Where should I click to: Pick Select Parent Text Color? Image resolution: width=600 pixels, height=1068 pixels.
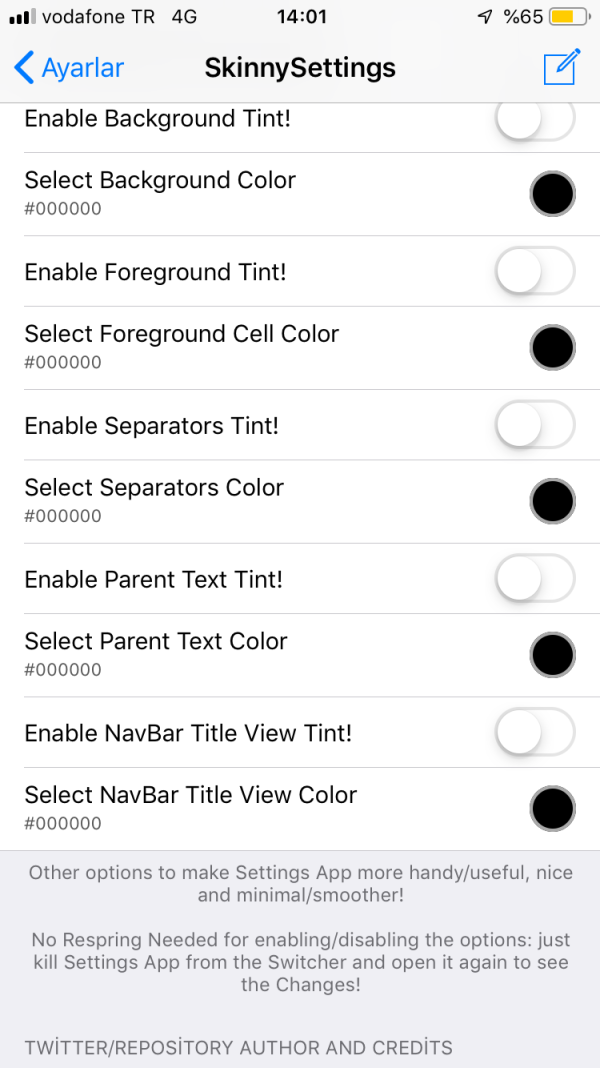point(551,655)
